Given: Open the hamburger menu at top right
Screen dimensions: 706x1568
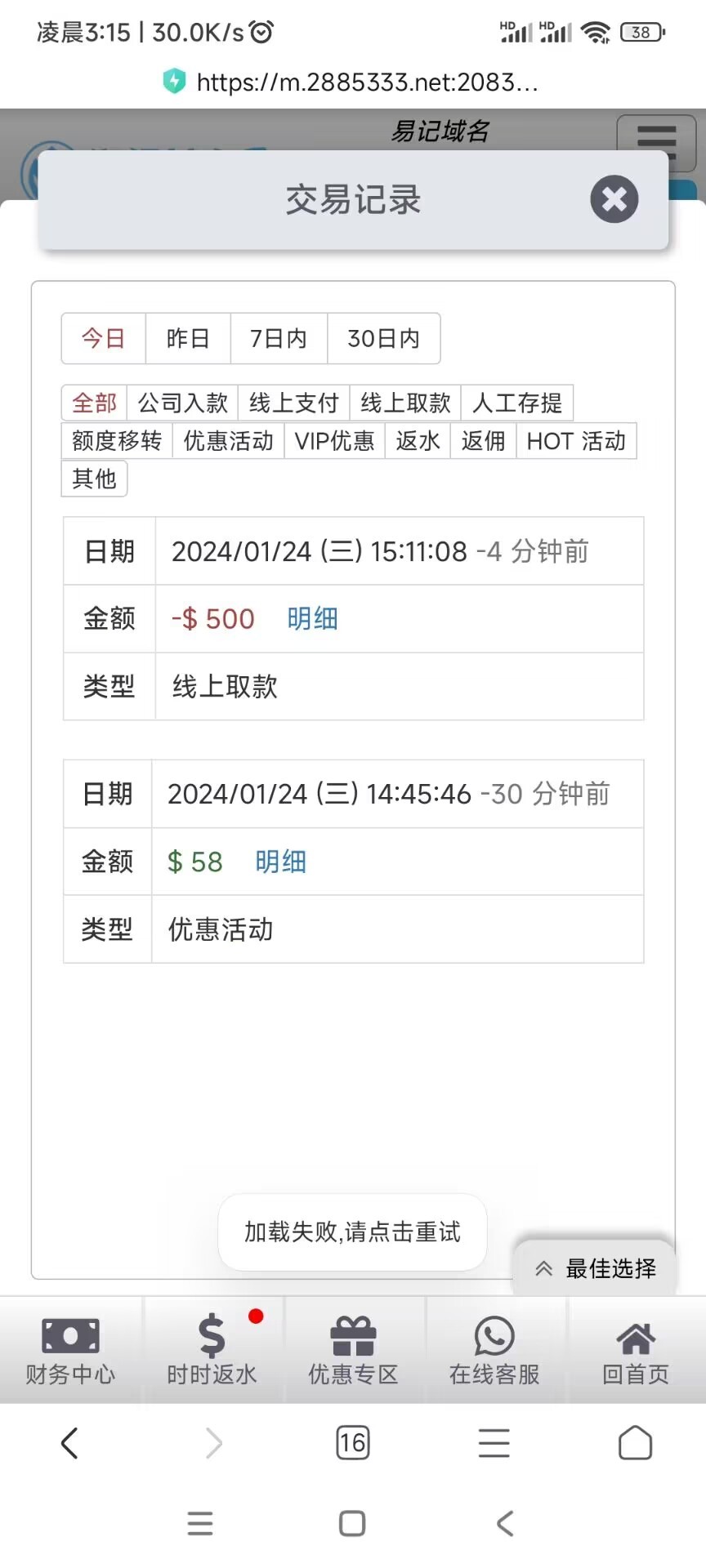Looking at the screenshot, I should tap(656, 139).
